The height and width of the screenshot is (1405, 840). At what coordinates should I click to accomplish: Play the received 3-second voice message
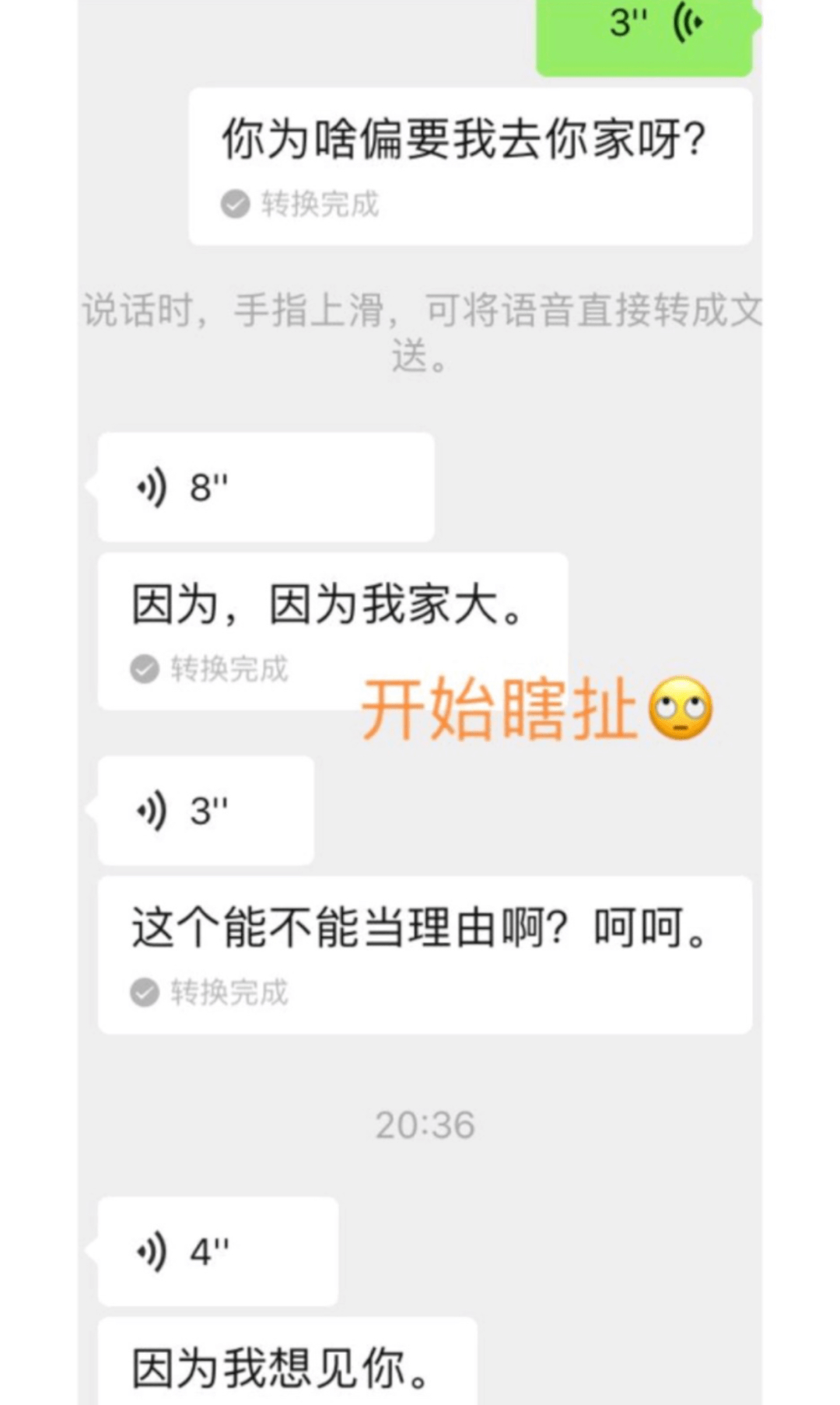click(x=205, y=811)
